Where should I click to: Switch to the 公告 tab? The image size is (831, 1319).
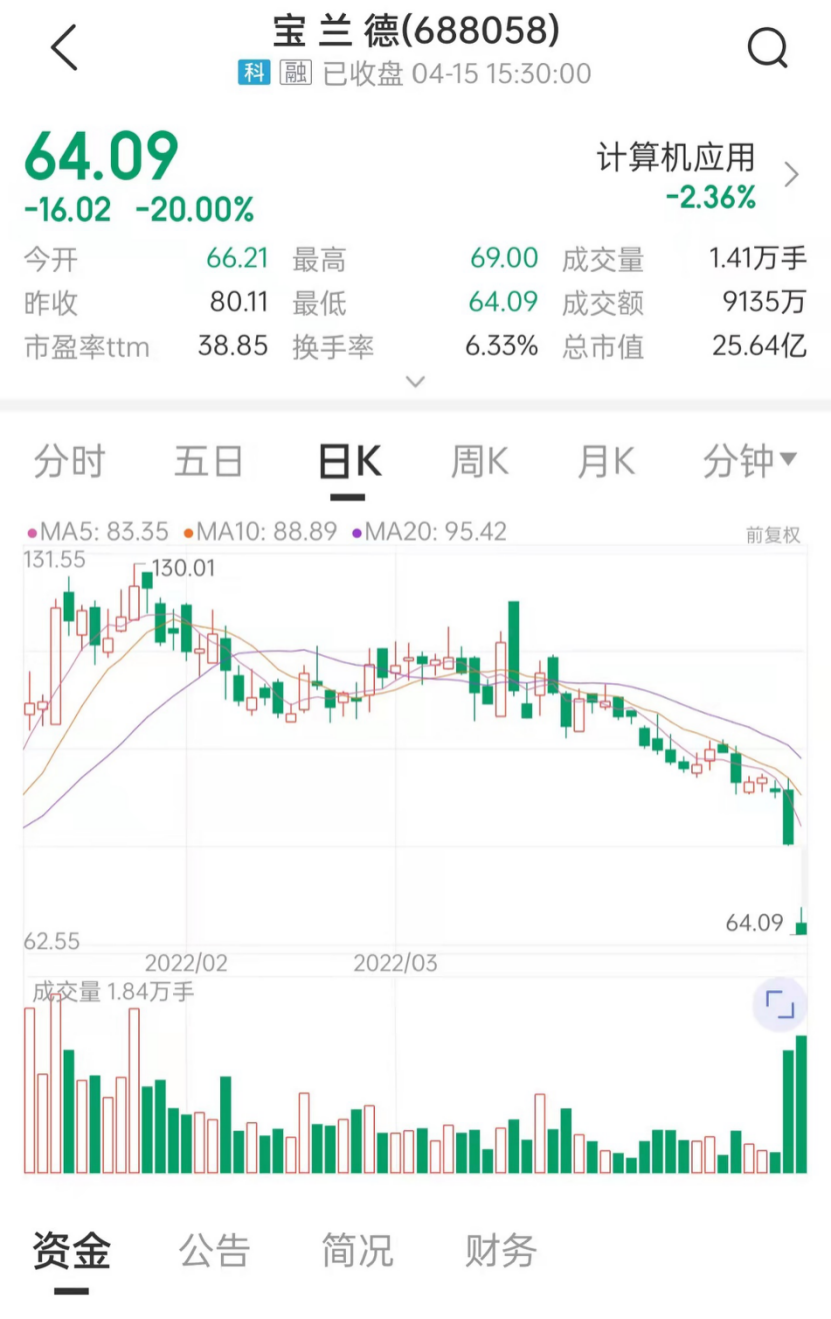(x=214, y=1251)
